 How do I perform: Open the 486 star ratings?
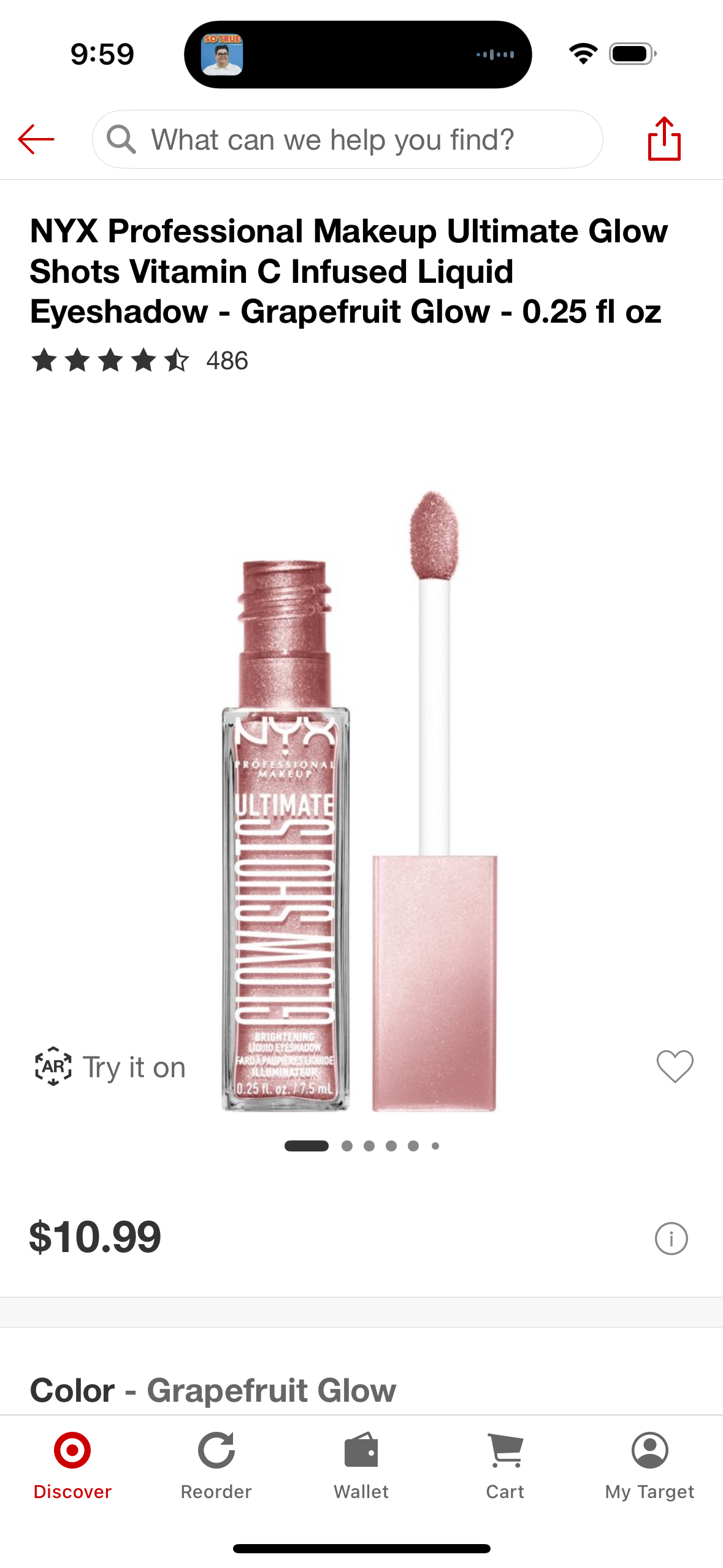point(140,361)
